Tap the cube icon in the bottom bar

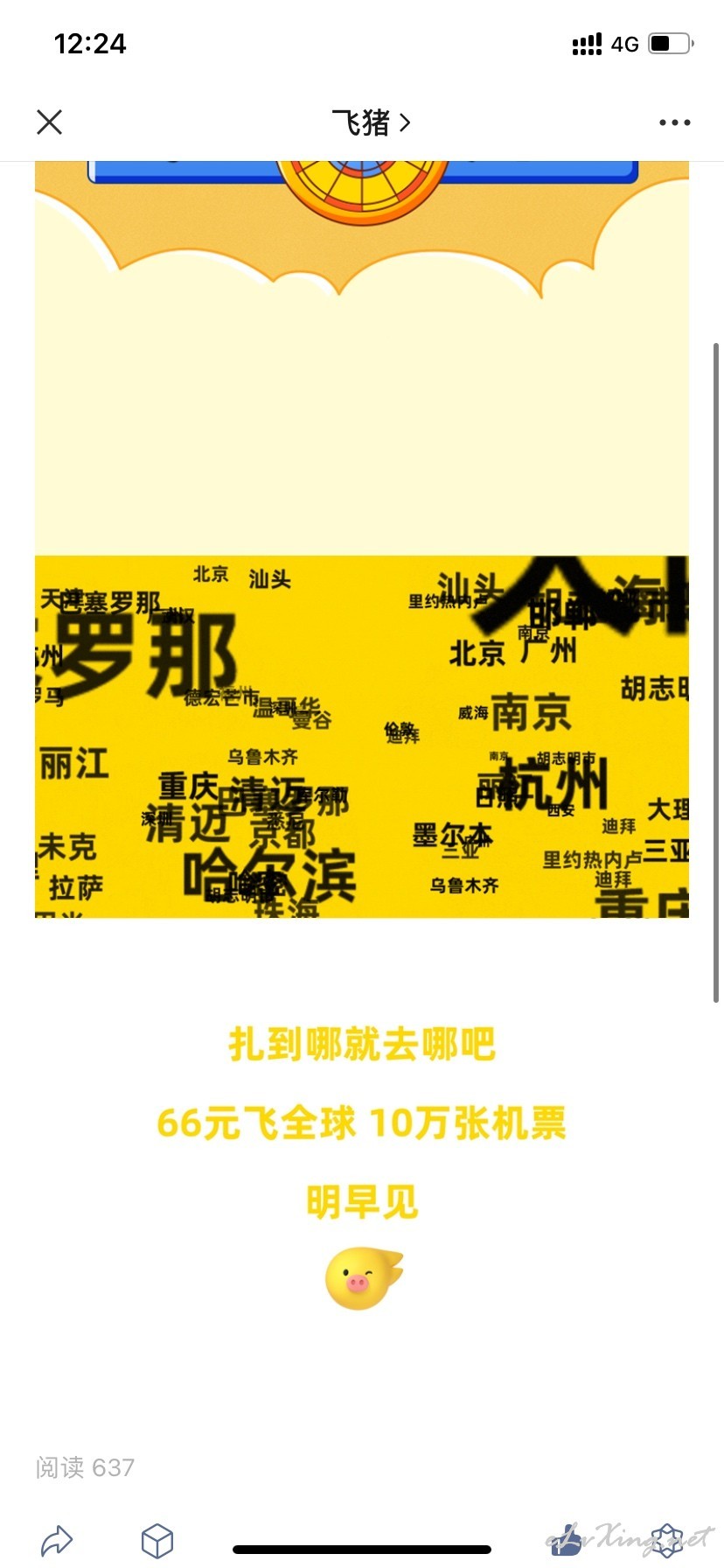click(x=157, y=1538)
